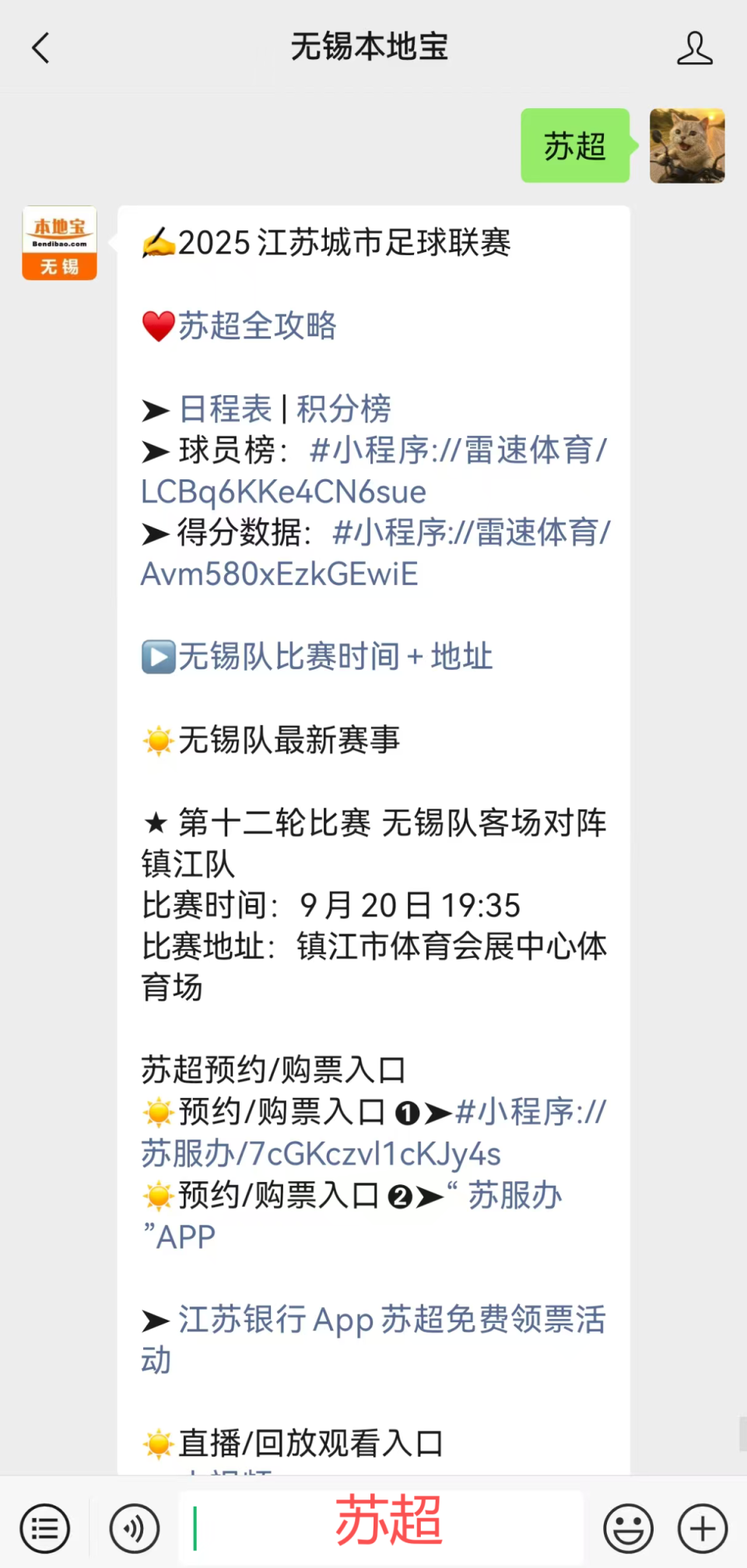The image size is (747, 1568).
Task: Click the cat profile picture
Action: pyautogui.click(x=686, y=146)
